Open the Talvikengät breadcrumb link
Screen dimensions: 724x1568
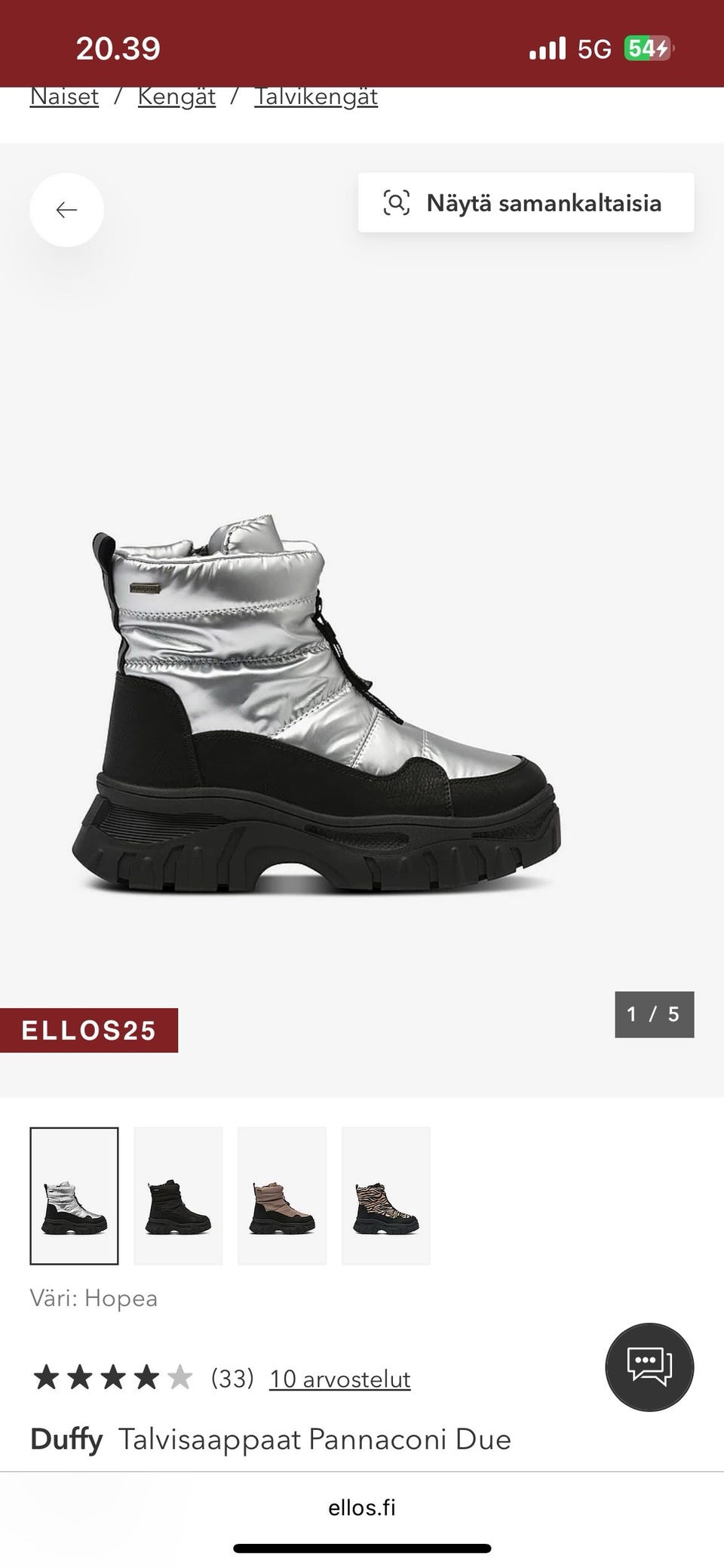[x=316, y=97]
